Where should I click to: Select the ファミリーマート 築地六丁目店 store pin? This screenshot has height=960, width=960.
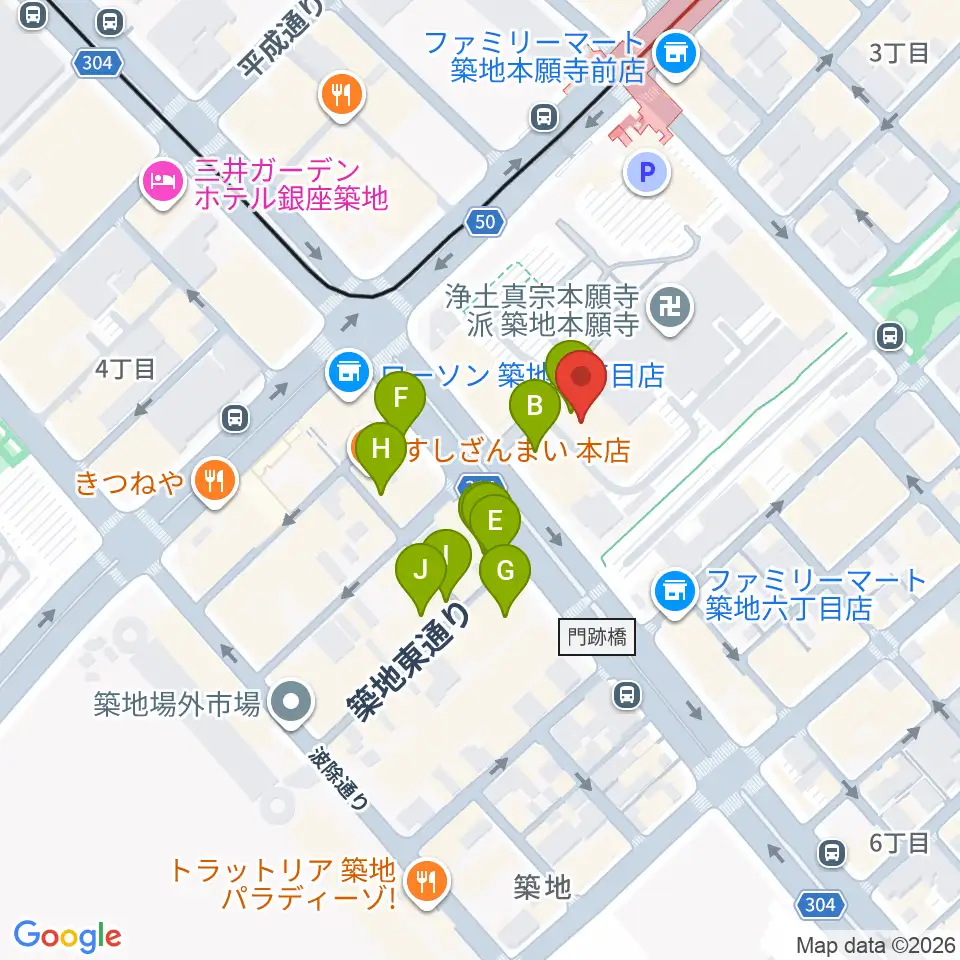(x=675, y=593)
